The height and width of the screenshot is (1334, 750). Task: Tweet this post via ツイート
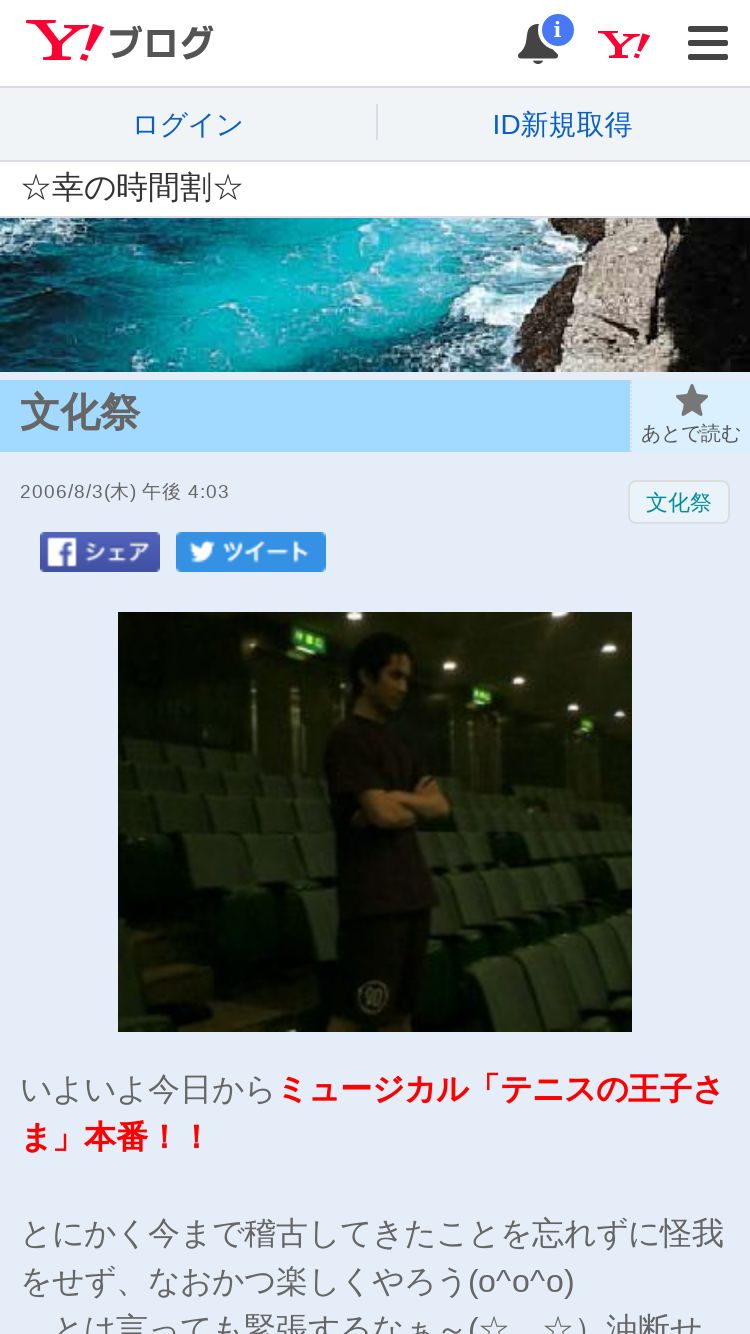click(251, 552)
